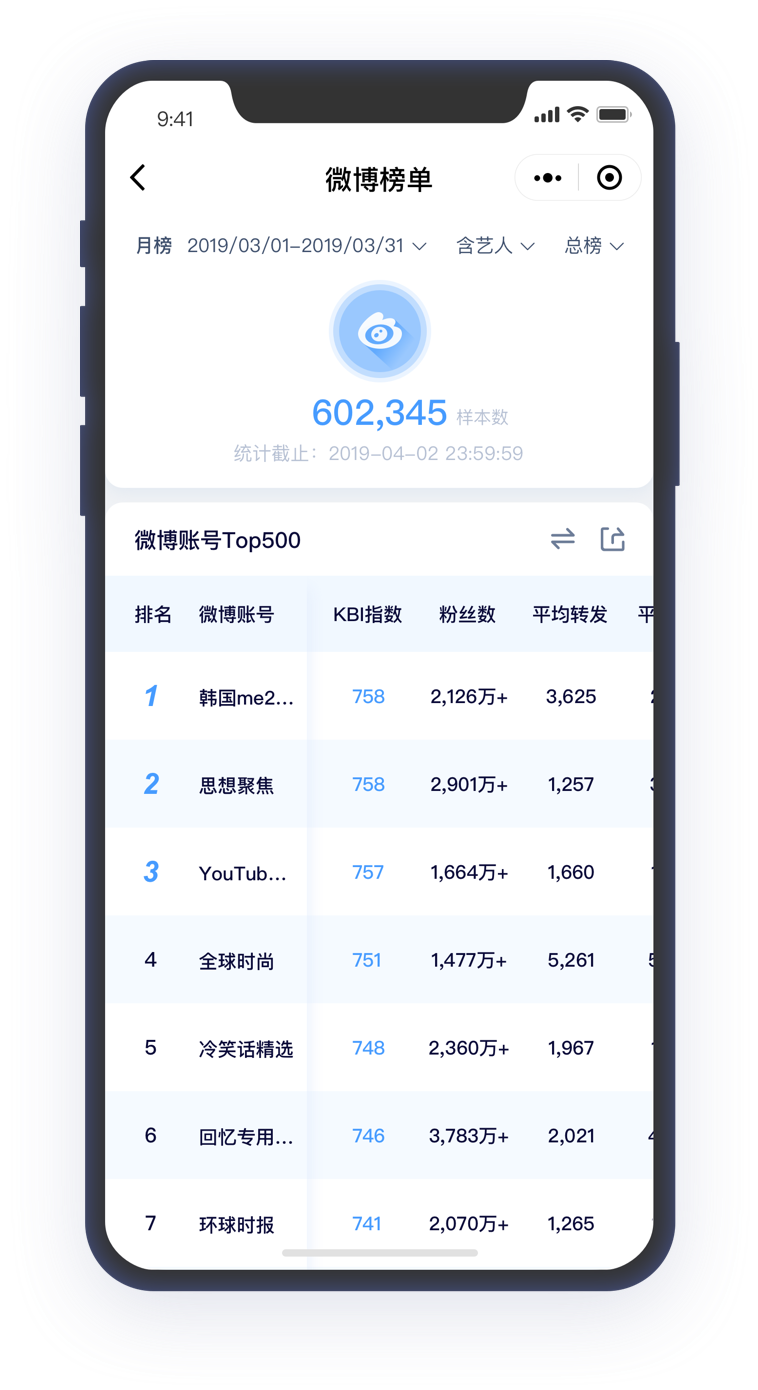Tap the swap arrows icon beside Top500
Viewport: 758px width, 1390px height.
(563, 540)
